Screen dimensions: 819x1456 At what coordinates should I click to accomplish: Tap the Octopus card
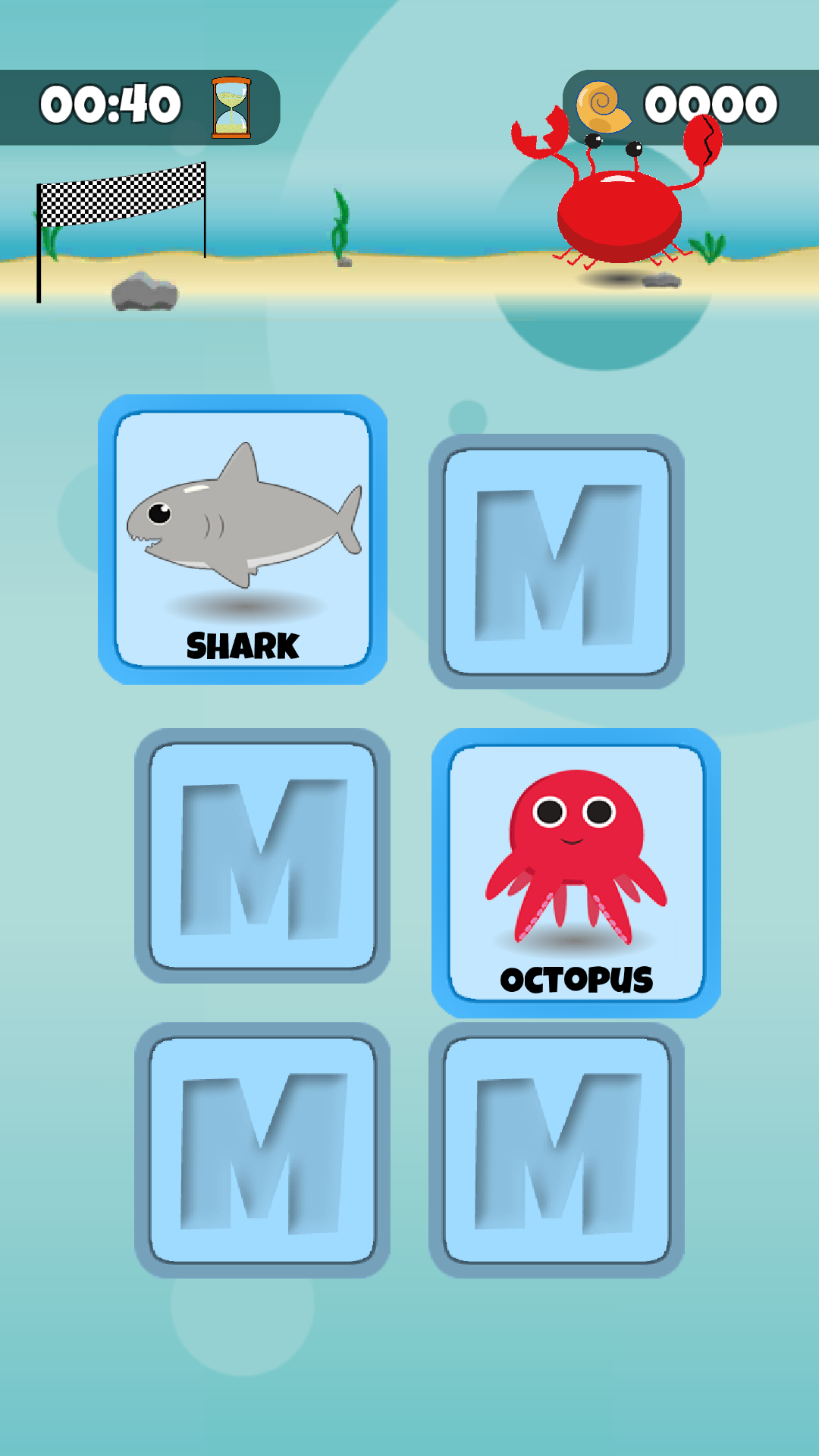[x=576, y=873]
